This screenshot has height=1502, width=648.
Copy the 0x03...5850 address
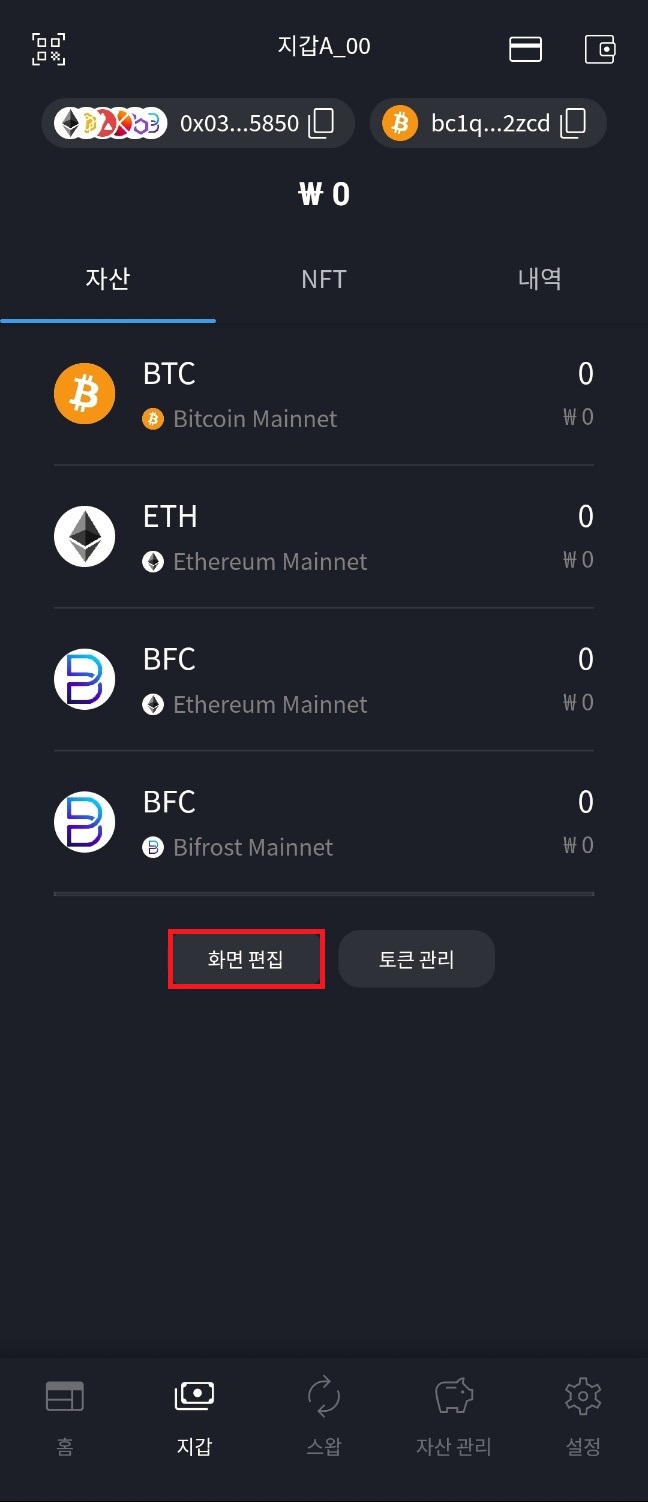[322, 123]
